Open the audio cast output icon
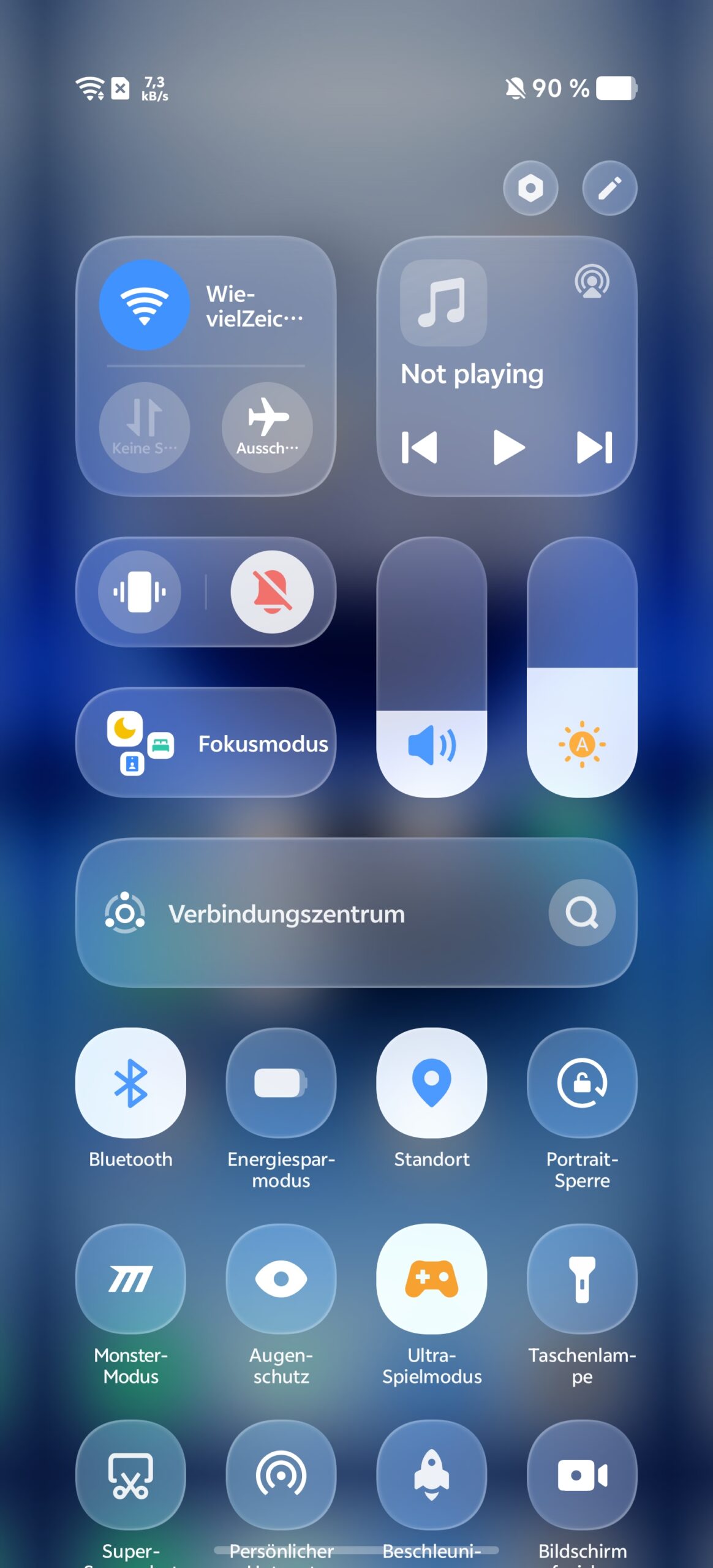713x1568 pixels. (x=592, y=282)
